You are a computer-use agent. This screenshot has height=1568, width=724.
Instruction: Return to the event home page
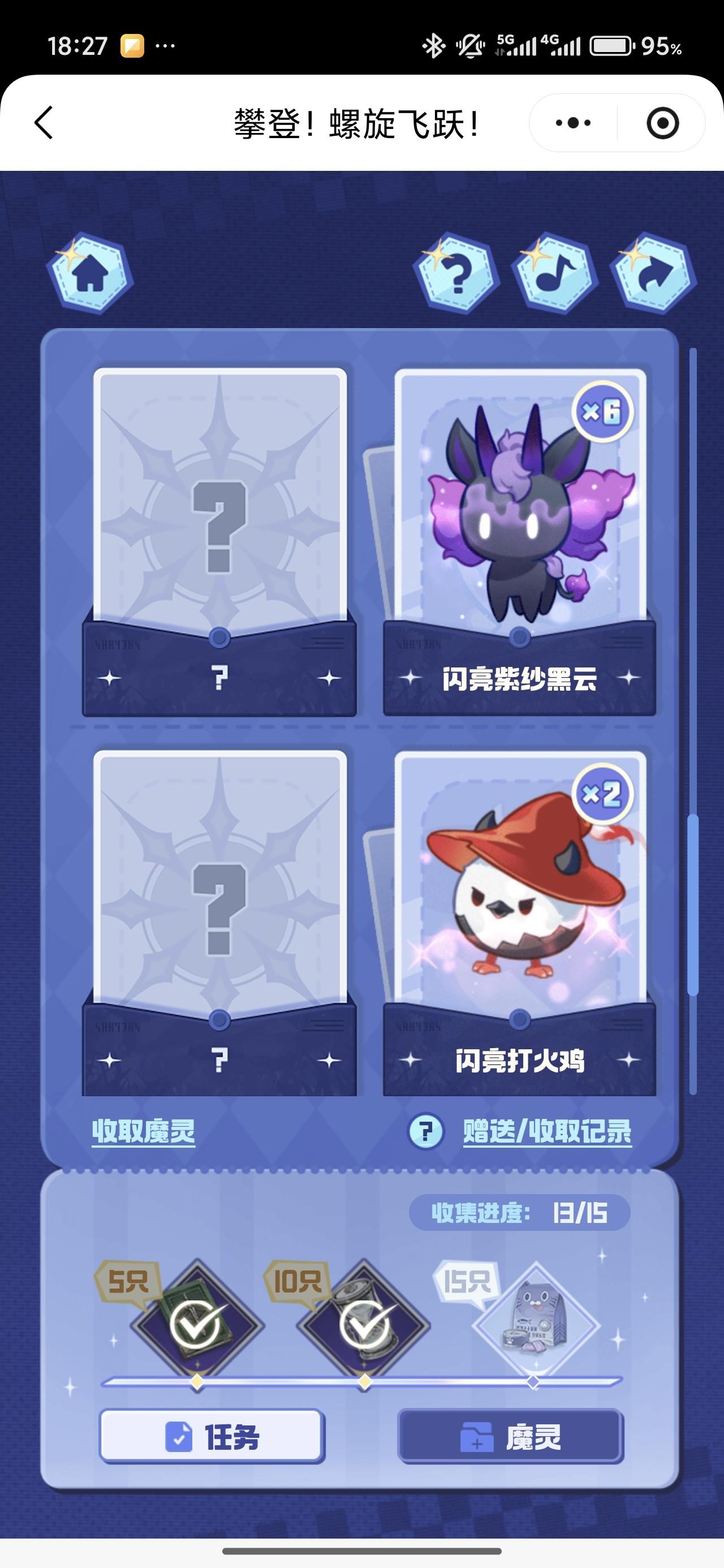coord(90,273)
